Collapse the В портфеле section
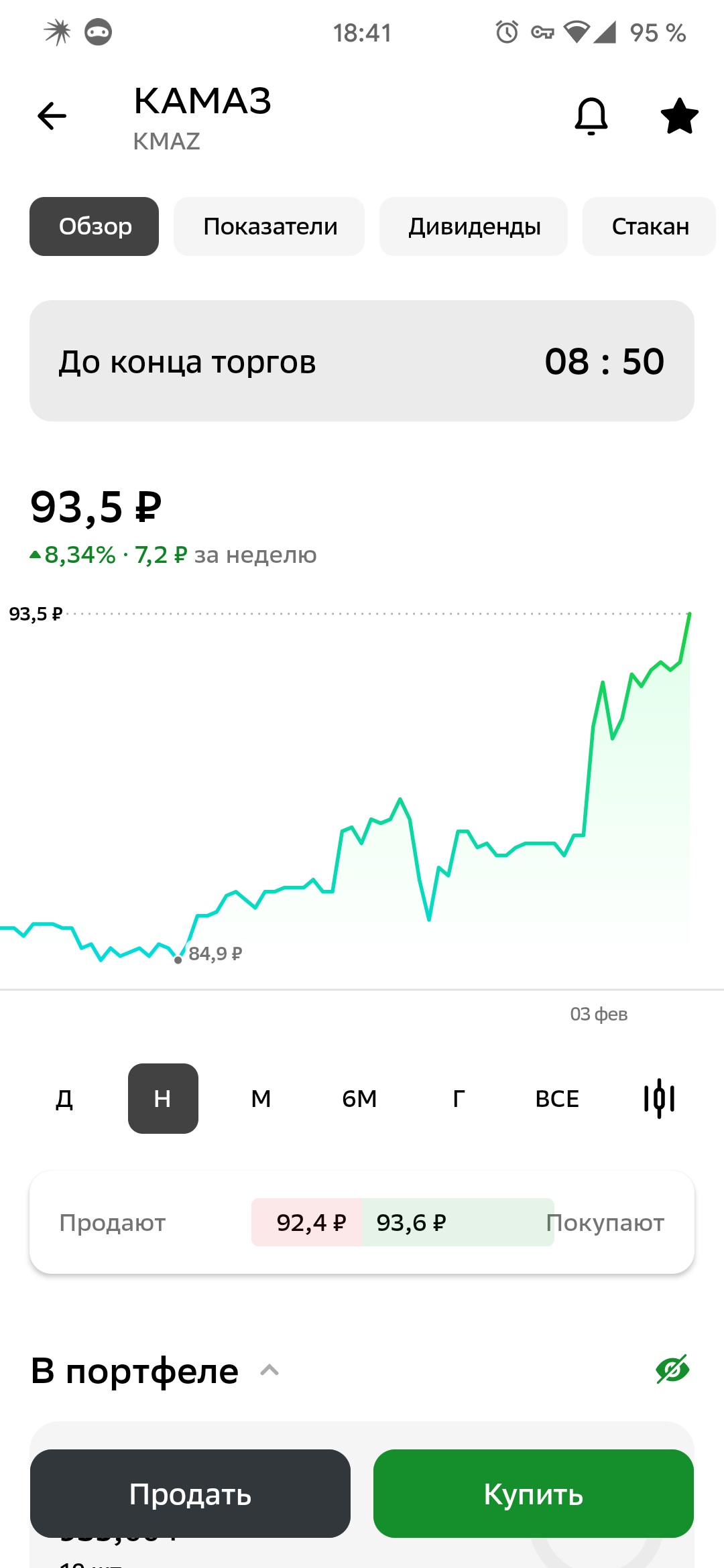Screen dimensions: 724x1568 pyautogui.click(x=269, y=1370)
